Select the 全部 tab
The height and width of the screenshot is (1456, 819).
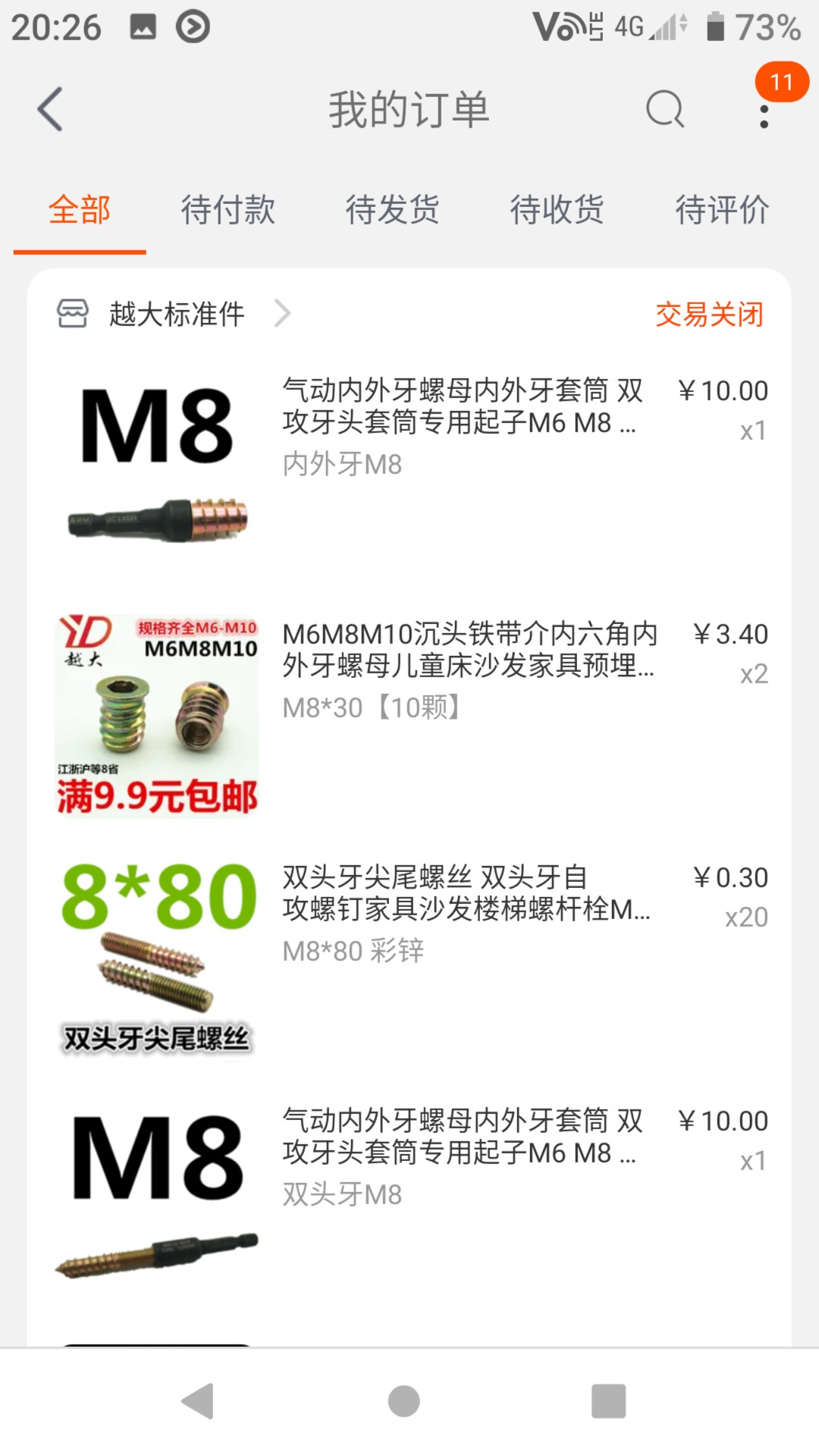click(x=80, y=209)
